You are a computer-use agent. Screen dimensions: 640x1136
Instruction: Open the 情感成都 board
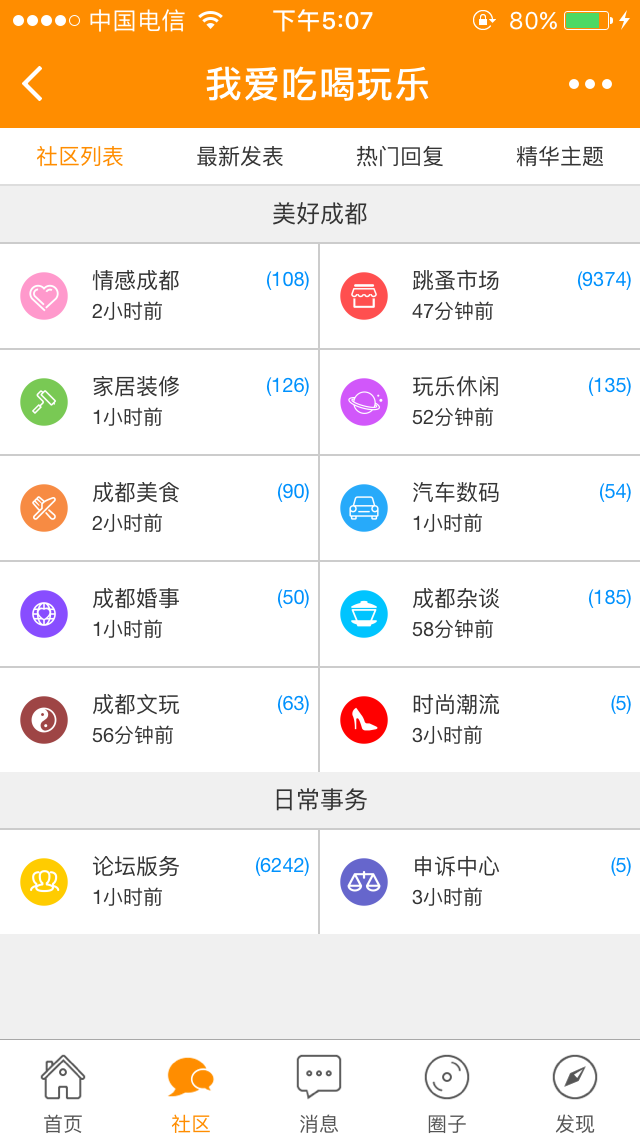159,296
